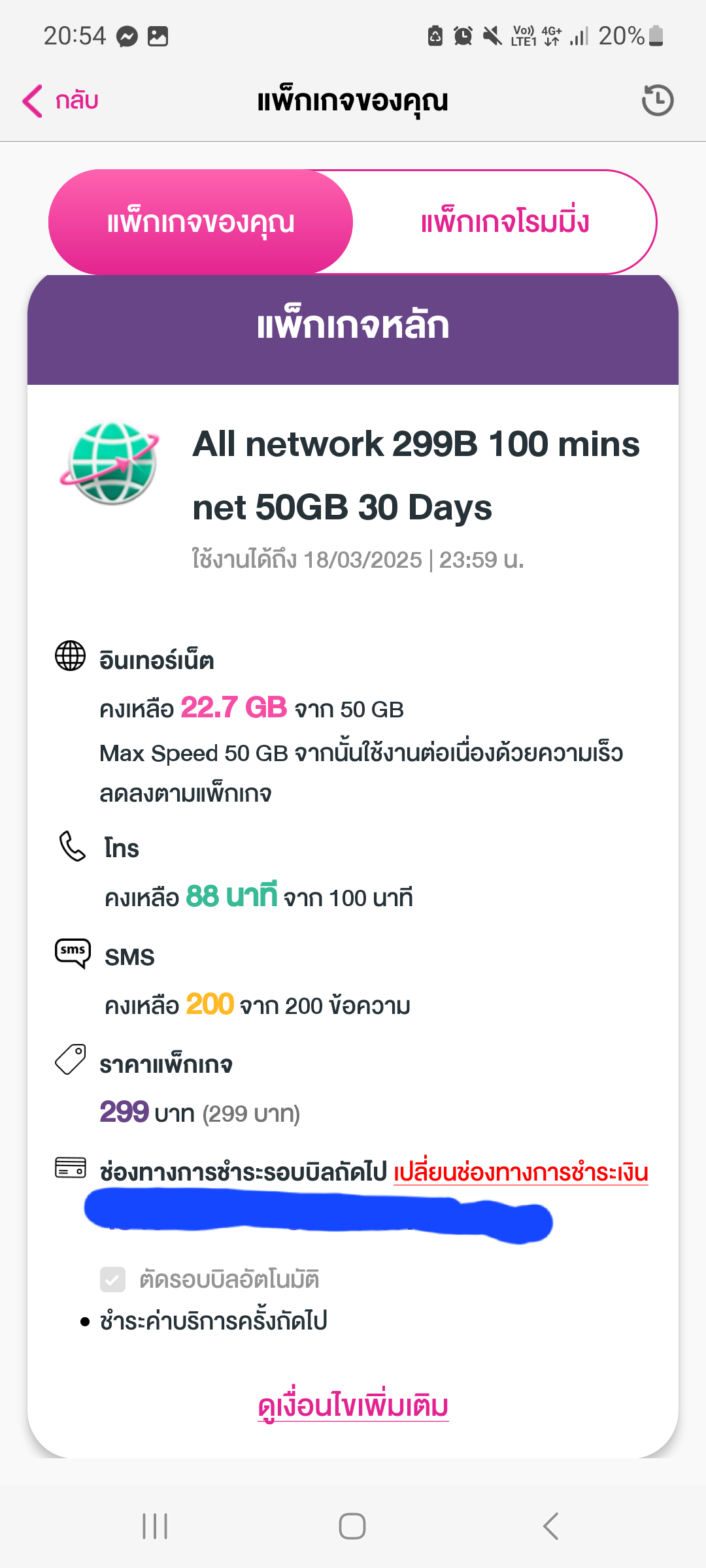706x1568 pixels.
Task: Select the แพ็กเกจของคุณ tab
Action: [201, 222]
